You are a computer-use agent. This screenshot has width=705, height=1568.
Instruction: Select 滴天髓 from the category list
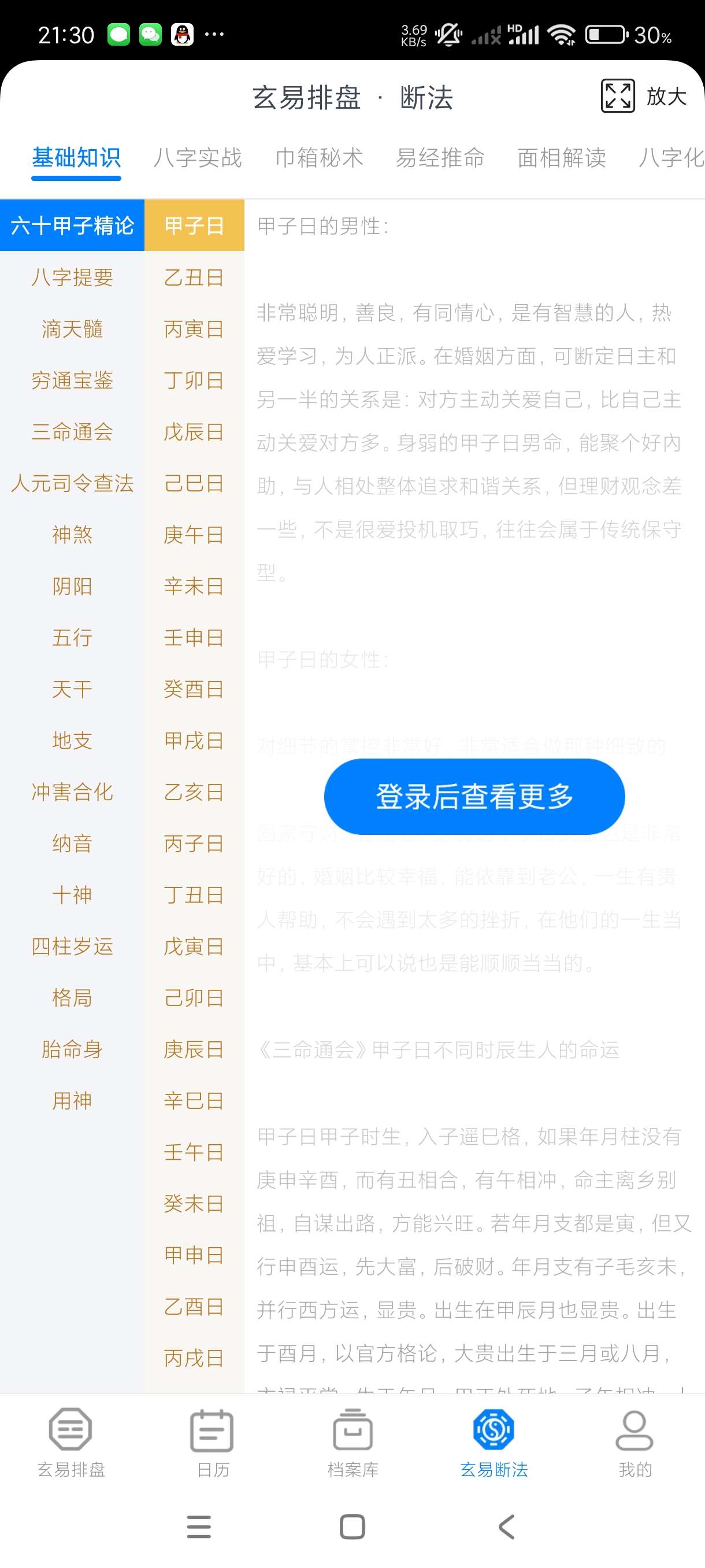[x=72, y=330]
